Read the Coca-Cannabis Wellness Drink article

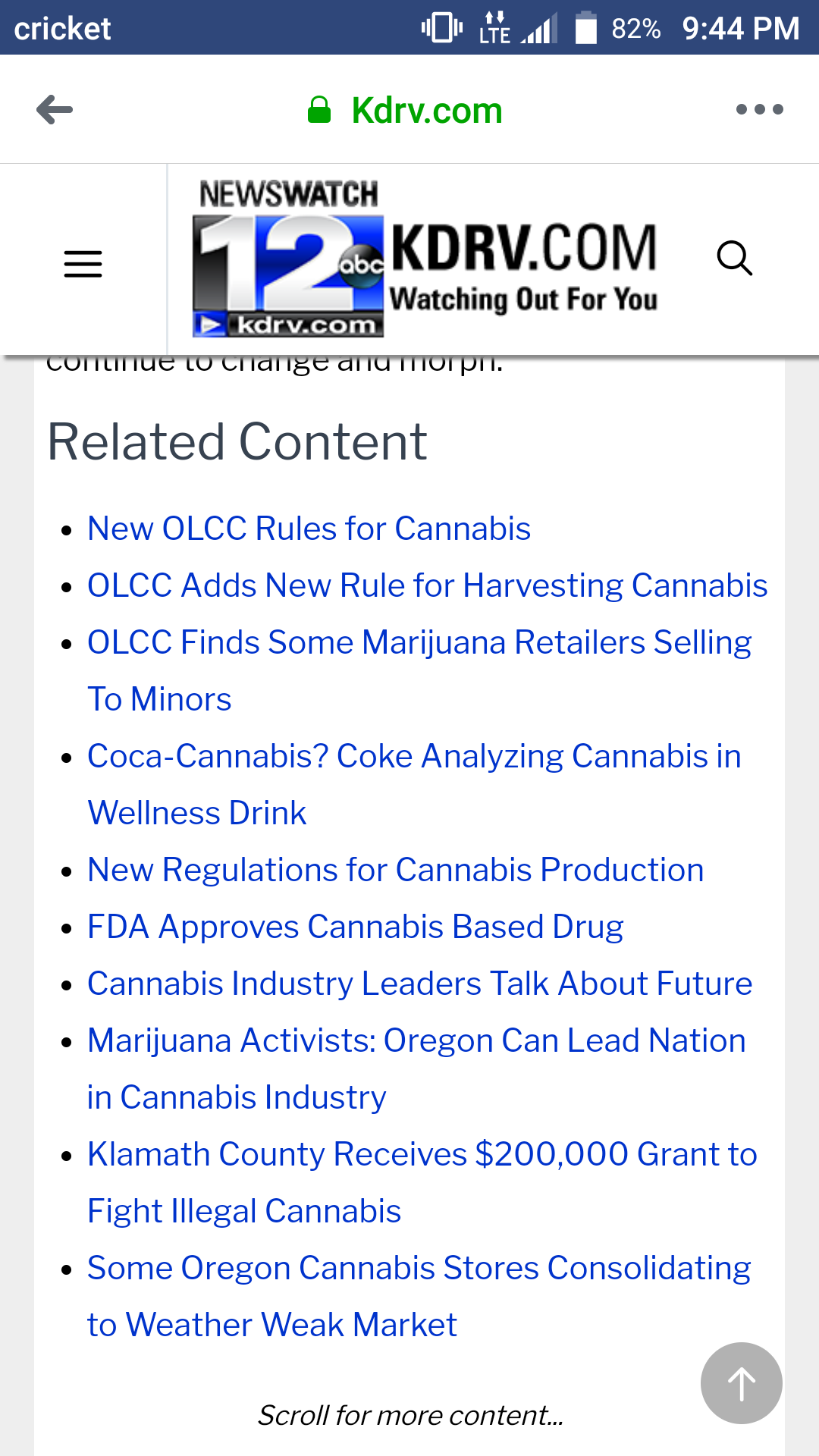[413, 757]
